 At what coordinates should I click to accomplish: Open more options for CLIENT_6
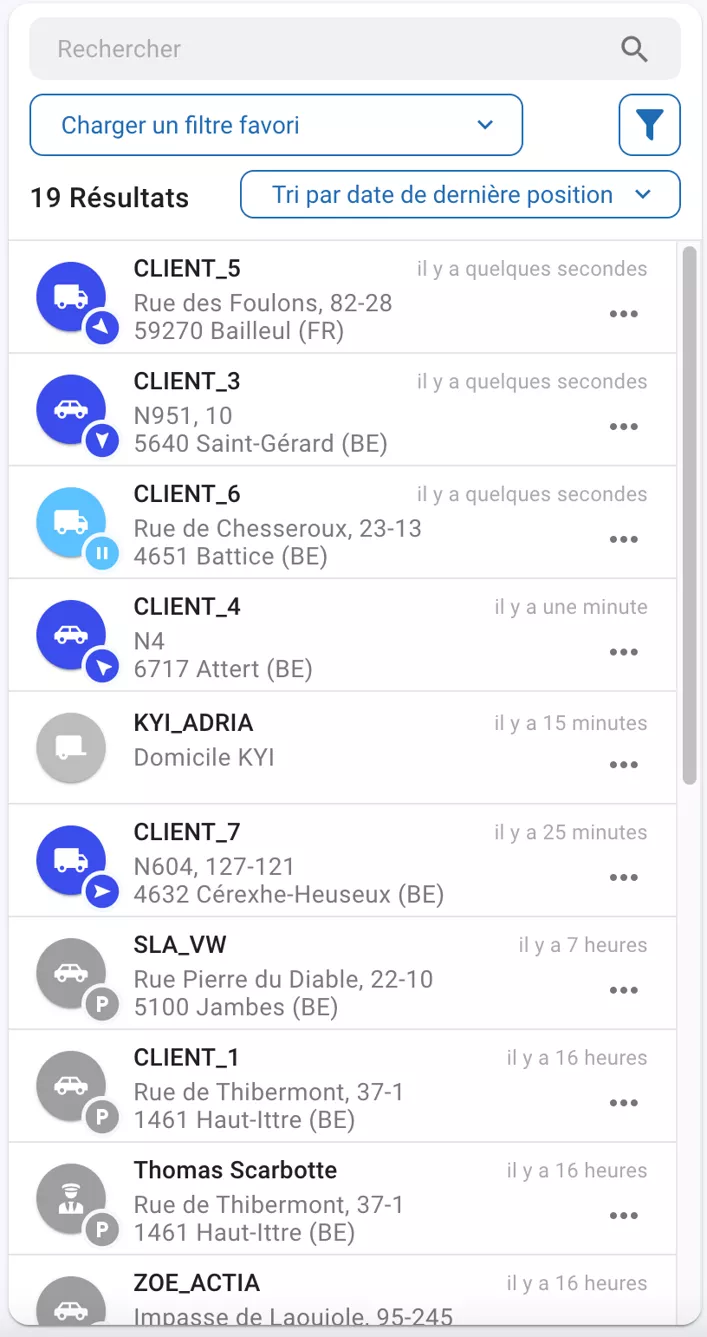pyautogui.click(x=623, y=540)
